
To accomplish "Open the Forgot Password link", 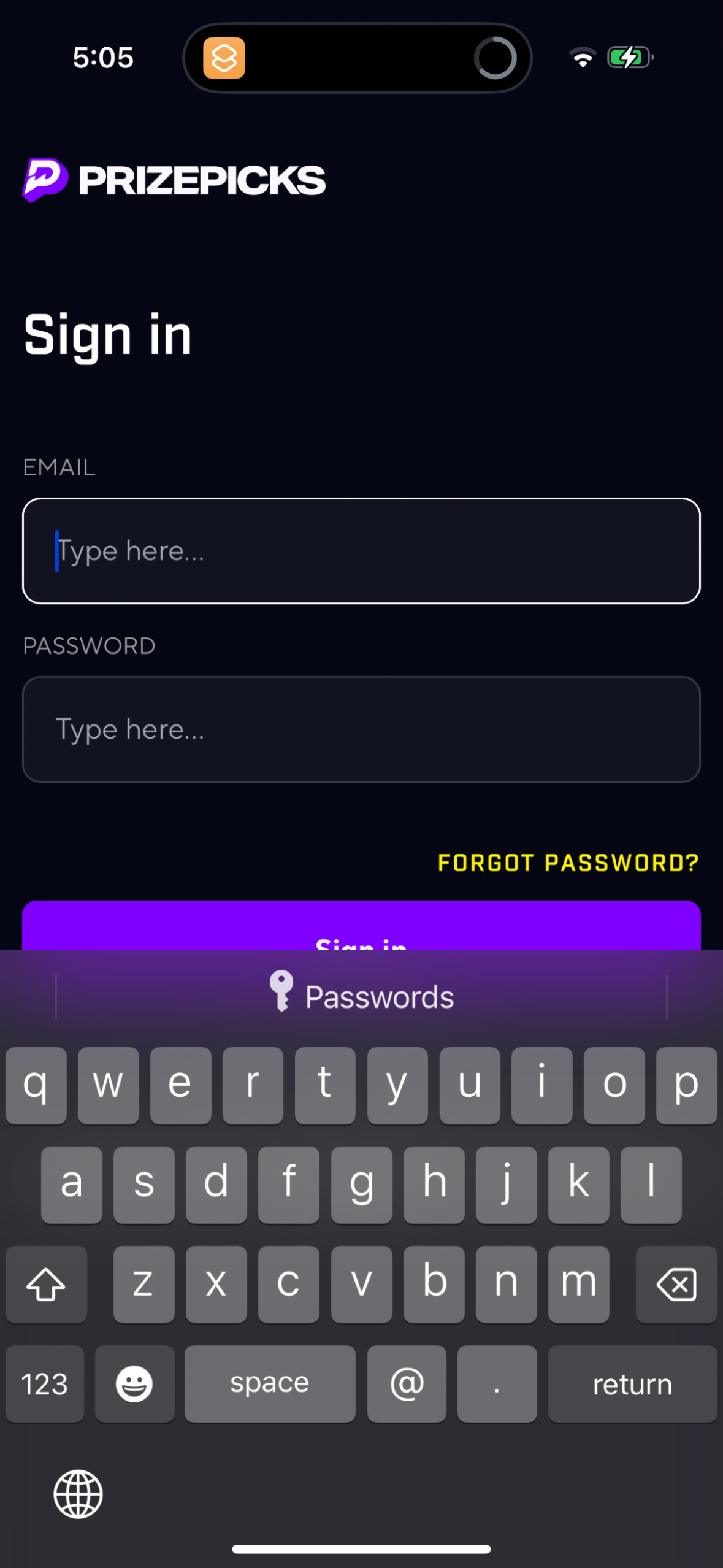I will pos(568,863).
